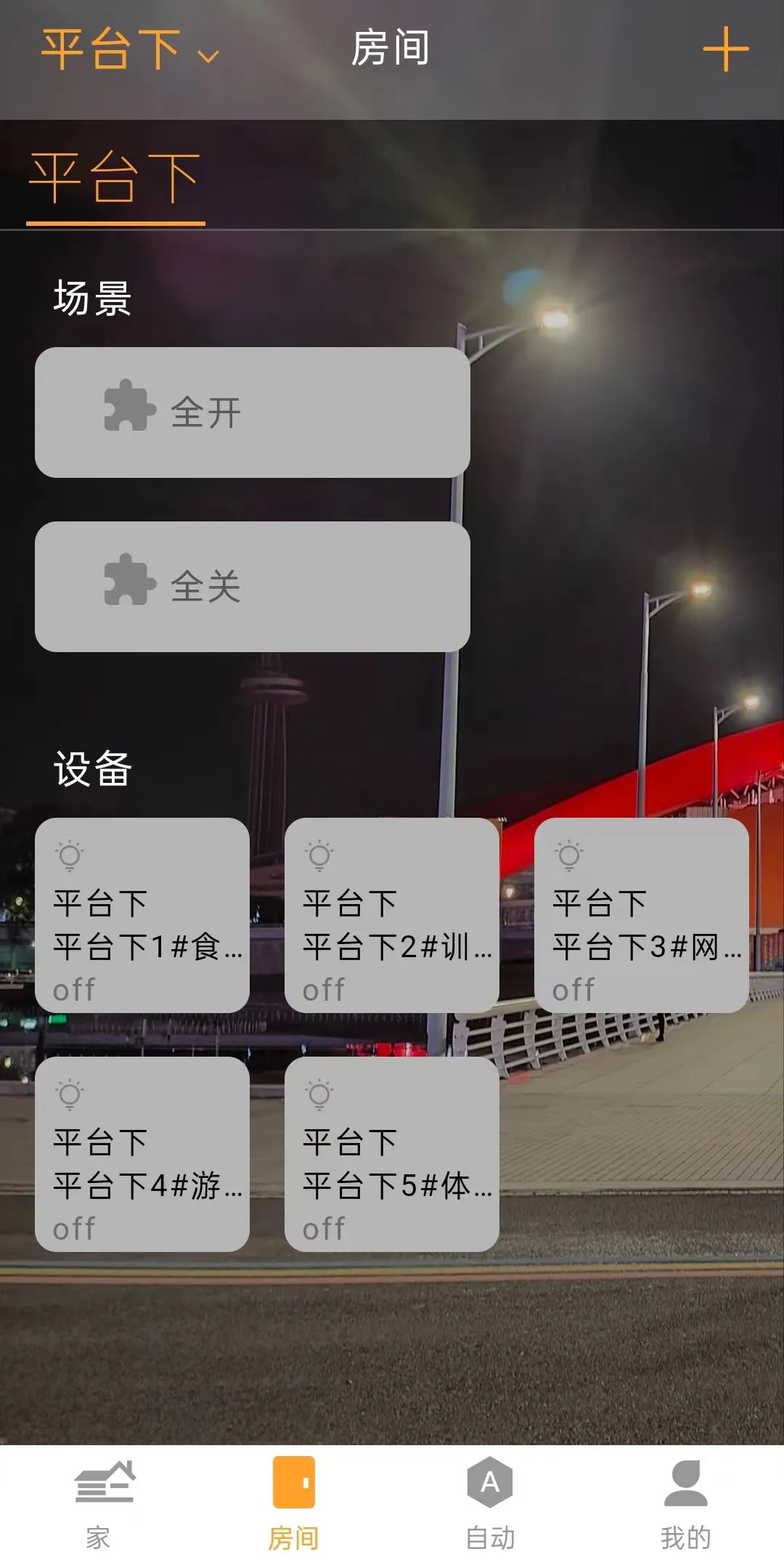Switch to the 家 tab
Image resolution: width=784 pixels, height=1565 pixels.
(x=98, y=1503)
